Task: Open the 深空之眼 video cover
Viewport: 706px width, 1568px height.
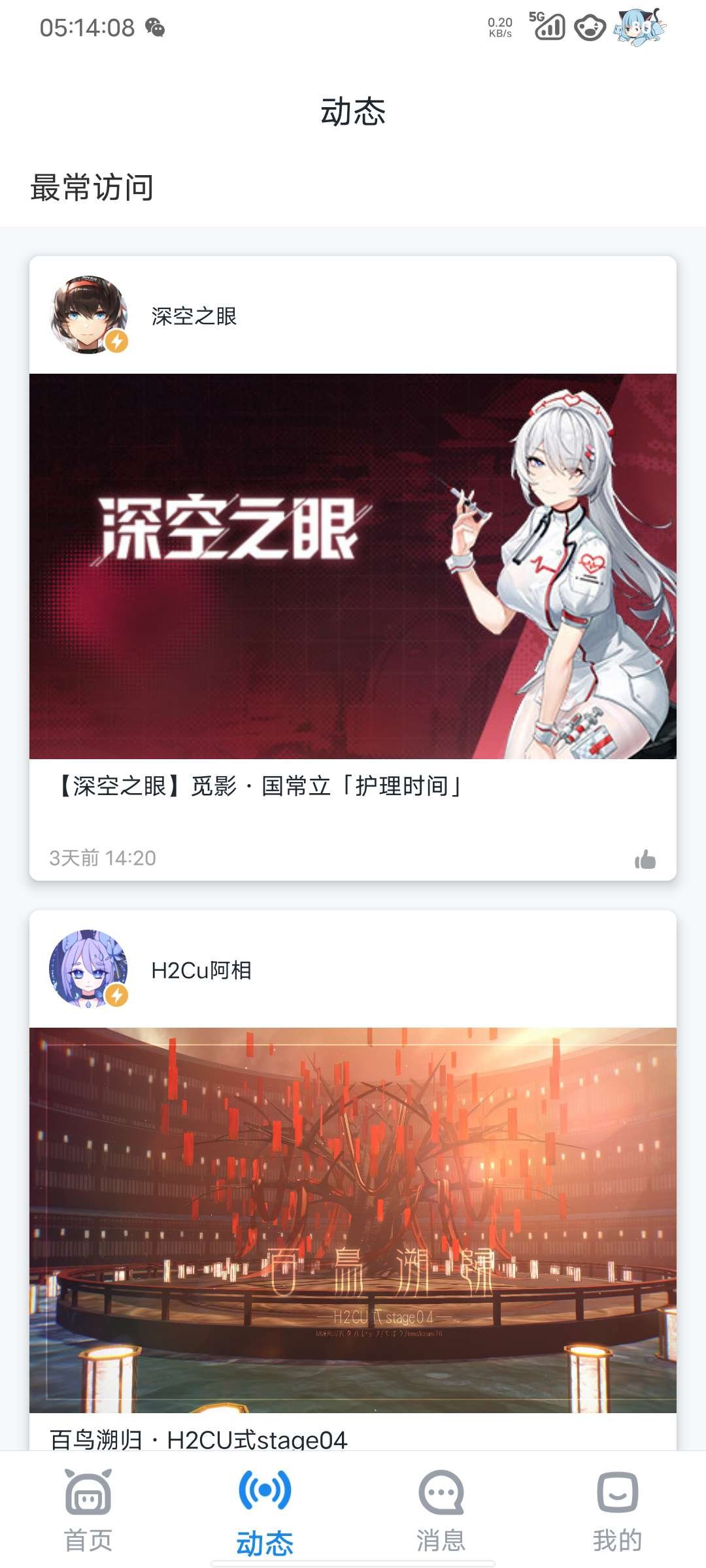Action: click(353, 566)
